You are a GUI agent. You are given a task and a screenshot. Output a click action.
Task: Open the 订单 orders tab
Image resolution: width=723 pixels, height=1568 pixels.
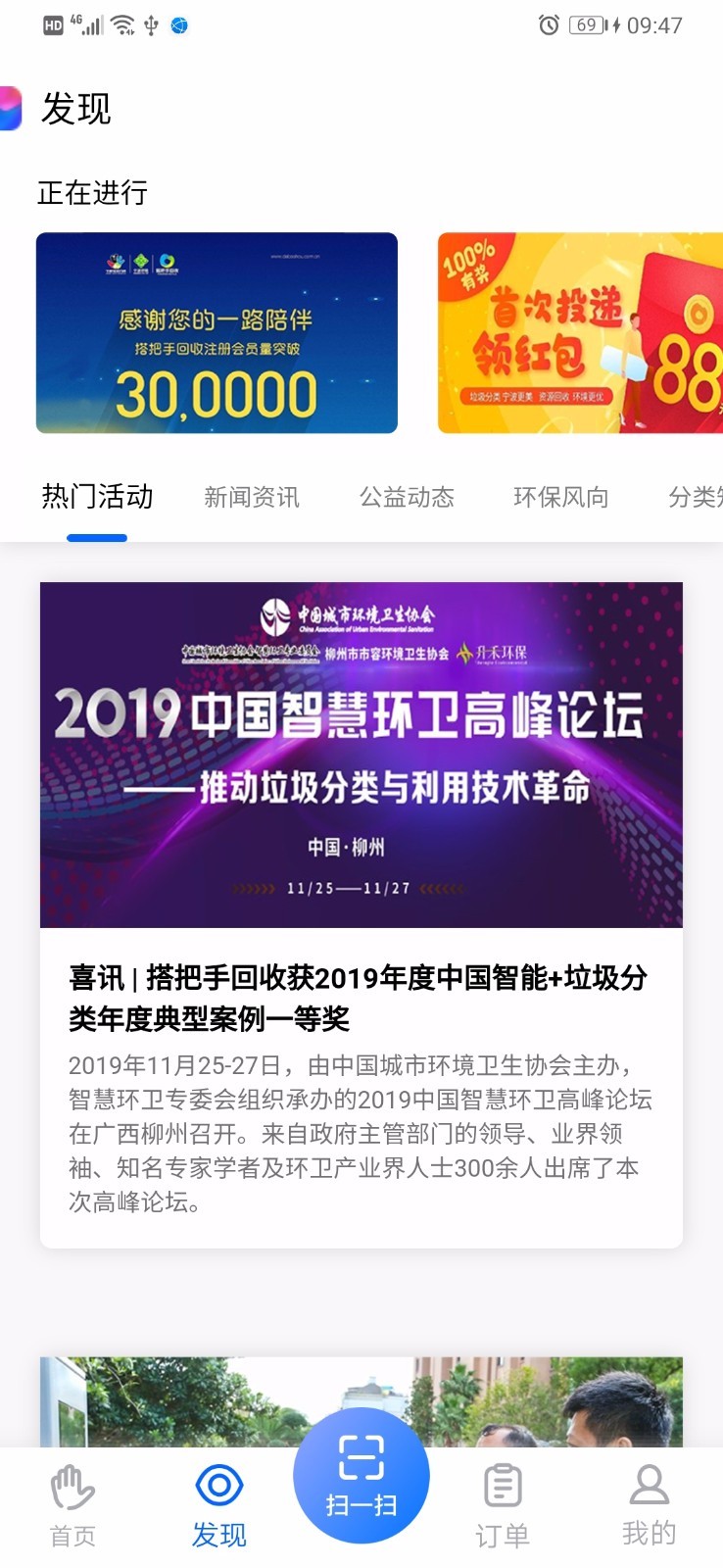(x=503, y=1507)
